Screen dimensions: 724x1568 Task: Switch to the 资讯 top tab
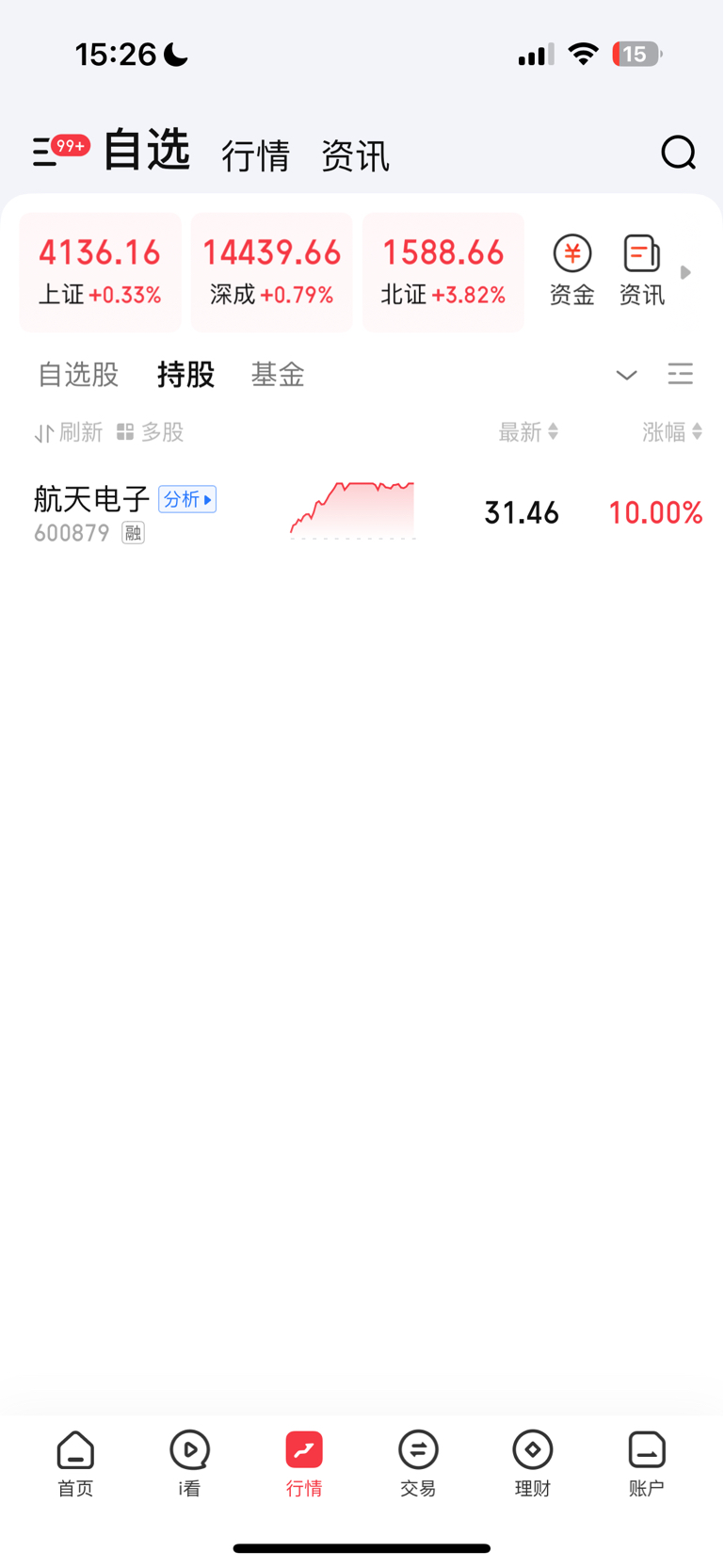pyautogui.click(x=355, y=155)
